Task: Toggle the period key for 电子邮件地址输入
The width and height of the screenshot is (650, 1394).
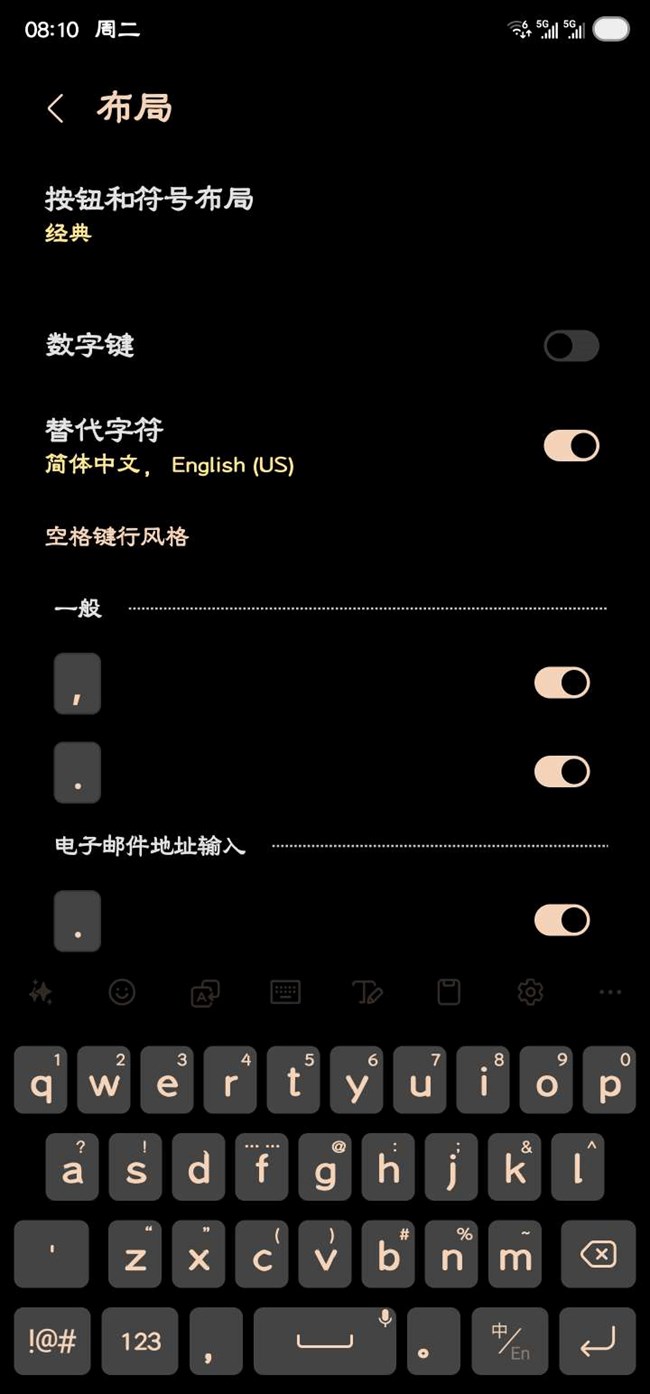Action: 562,920
